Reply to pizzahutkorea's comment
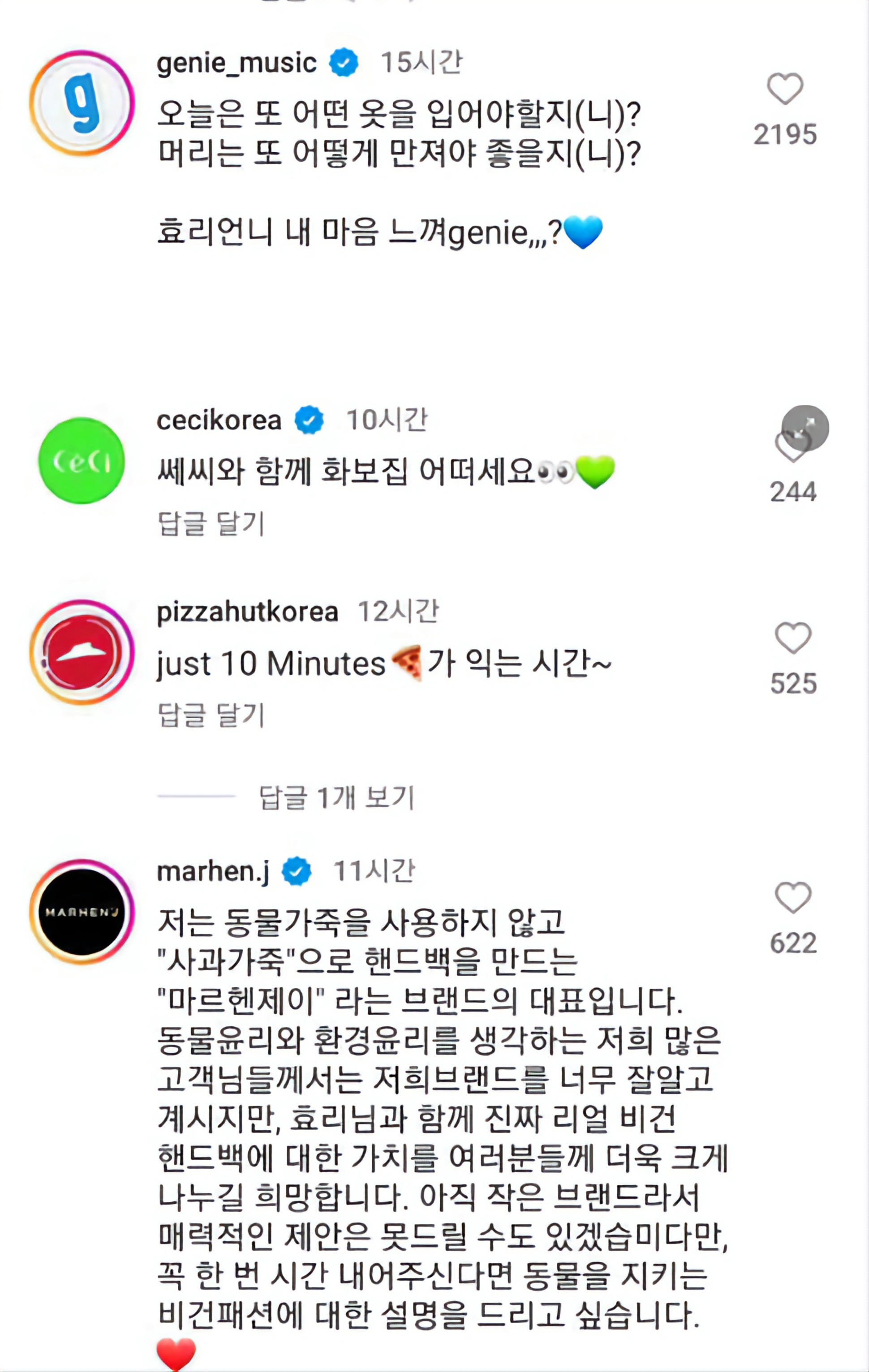869x1372 pixels. 211,715
